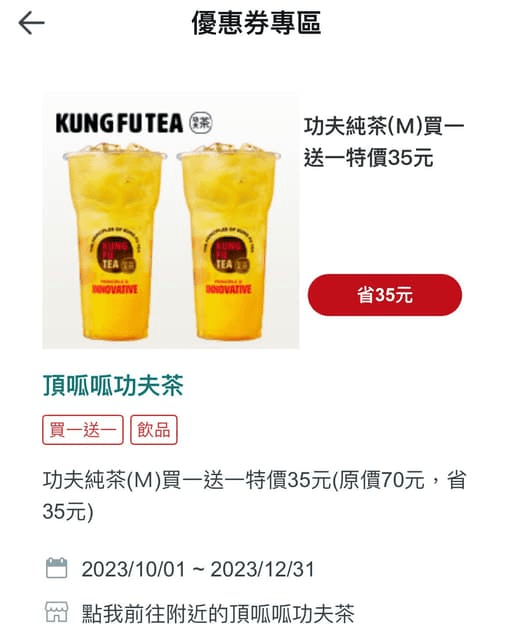Open nearby 頂呱呱功夫茶 store link
Screen dimensions: 513x640
(218, 613)
